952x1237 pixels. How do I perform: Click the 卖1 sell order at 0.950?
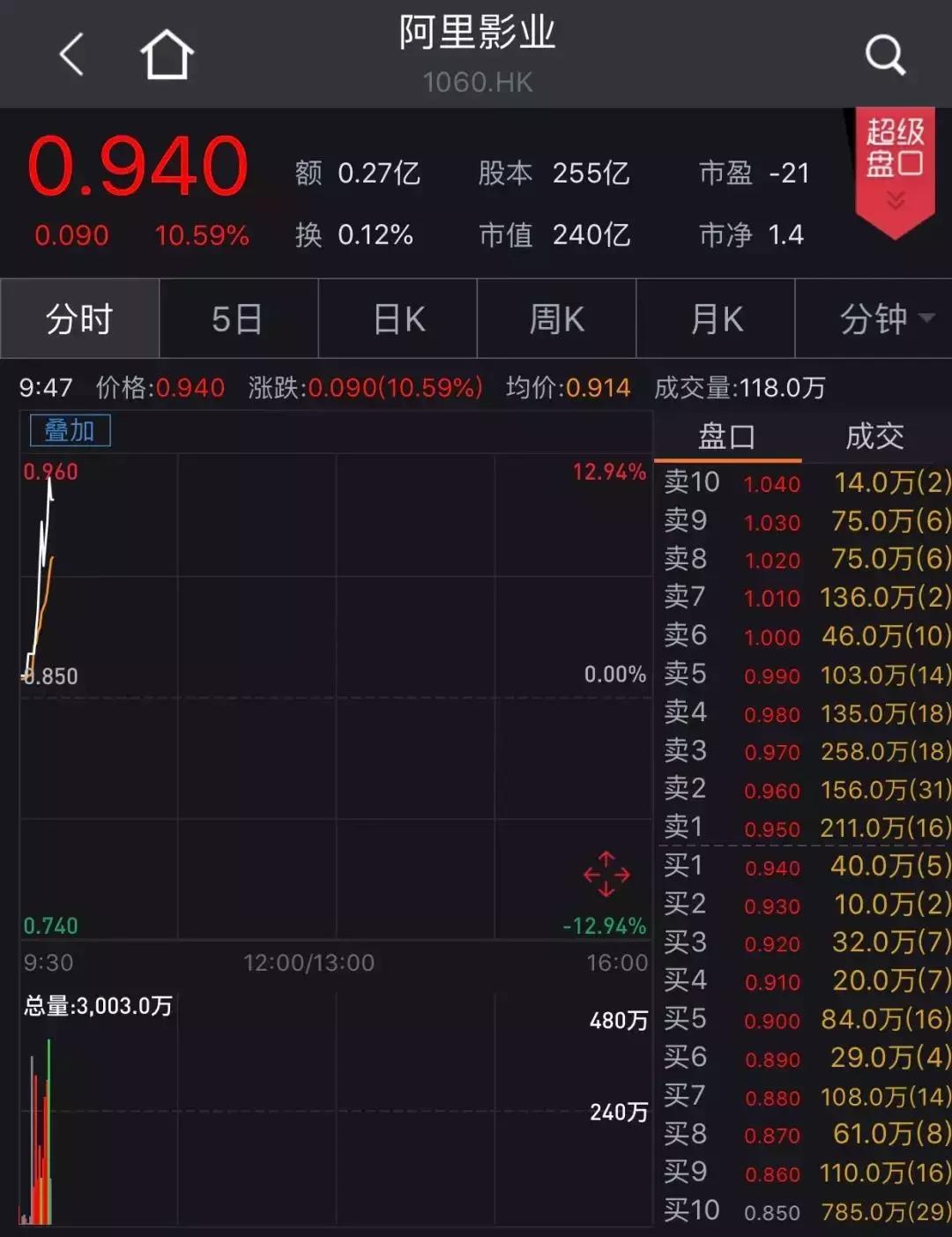pyautogui.click(x=802, y=828)
